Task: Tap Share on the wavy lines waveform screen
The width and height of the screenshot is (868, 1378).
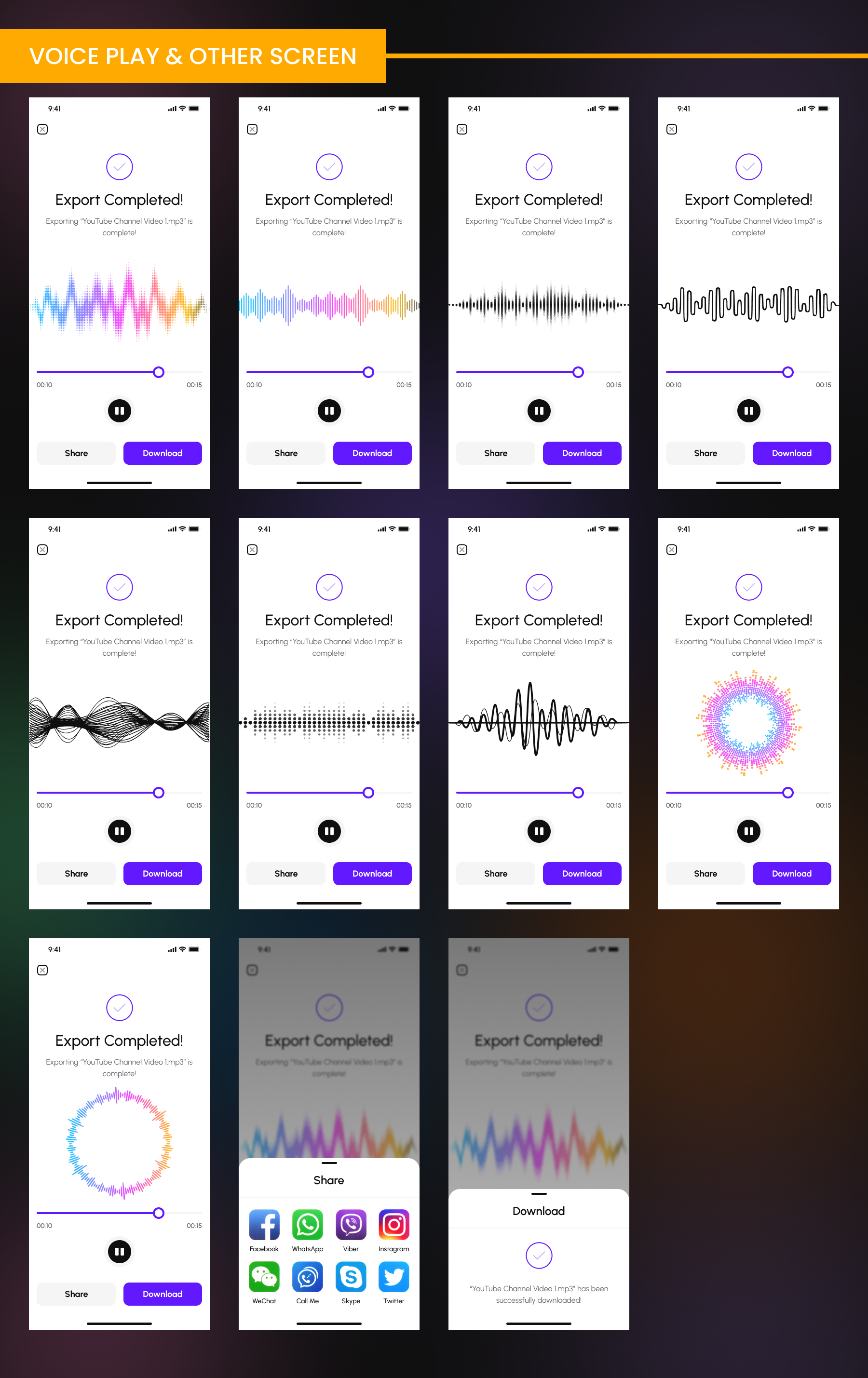Action: click(76, 873)
